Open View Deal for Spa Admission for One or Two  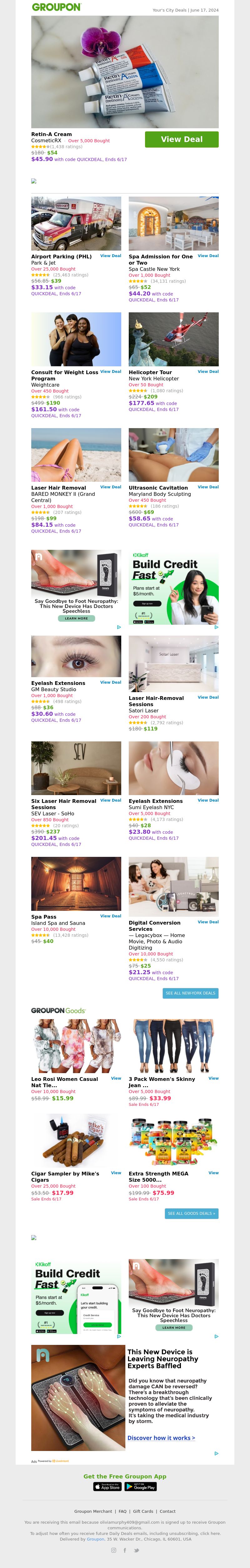tap(208, 256)
